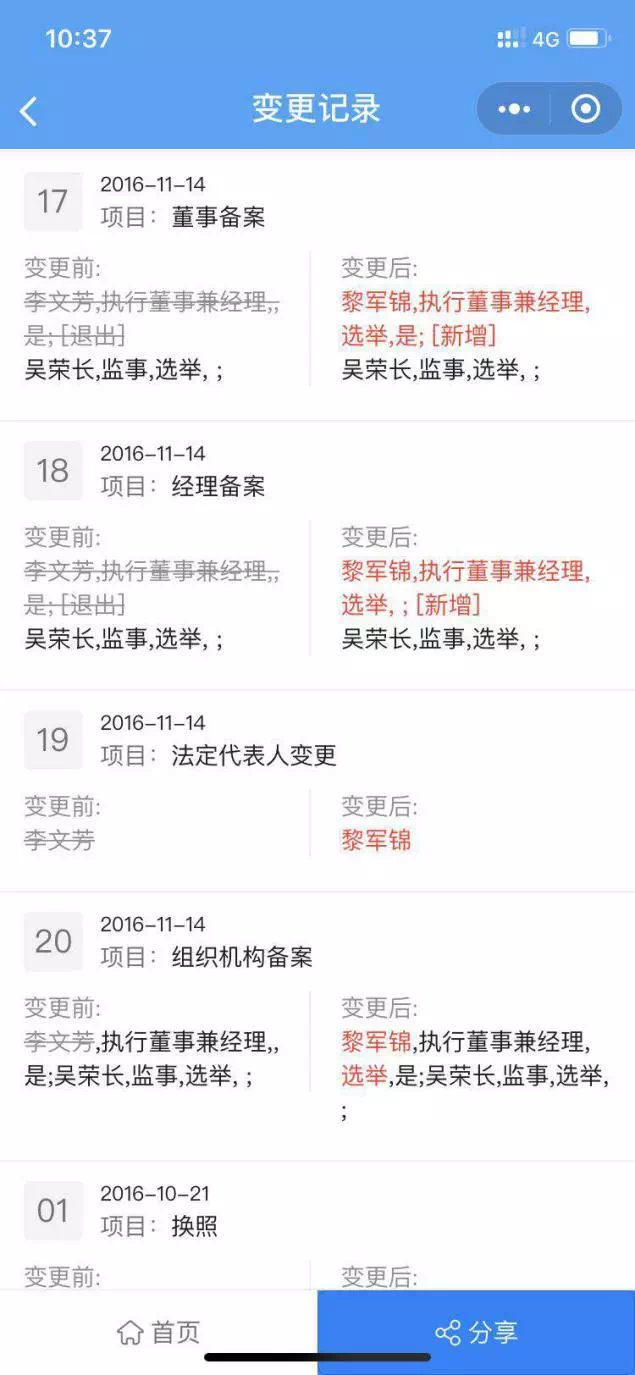
Task: Tap the 分享 share button
Action: pyautogui.click(x=476, y=1331)
